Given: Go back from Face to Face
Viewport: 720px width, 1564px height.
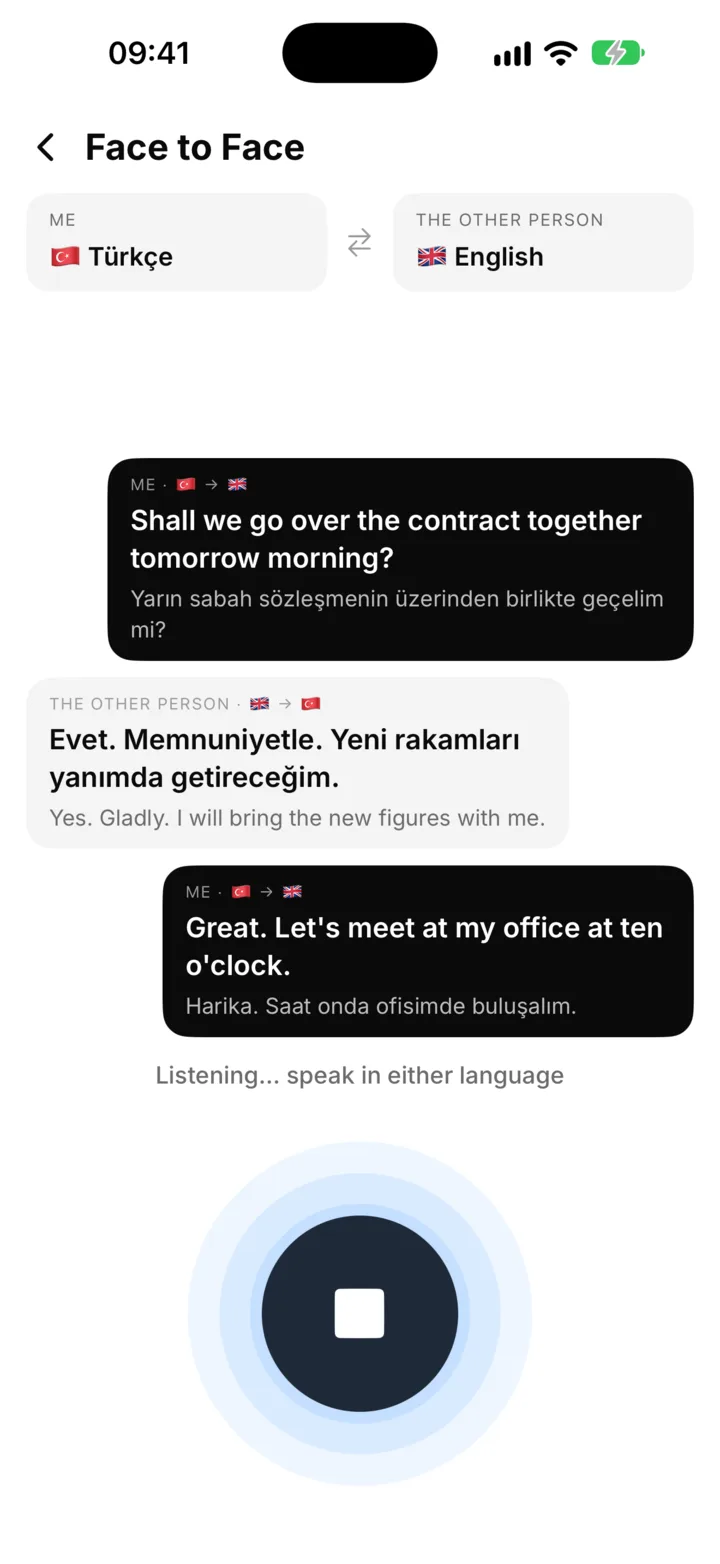Looking at the screenshot, I should click(x=45, y=148).
